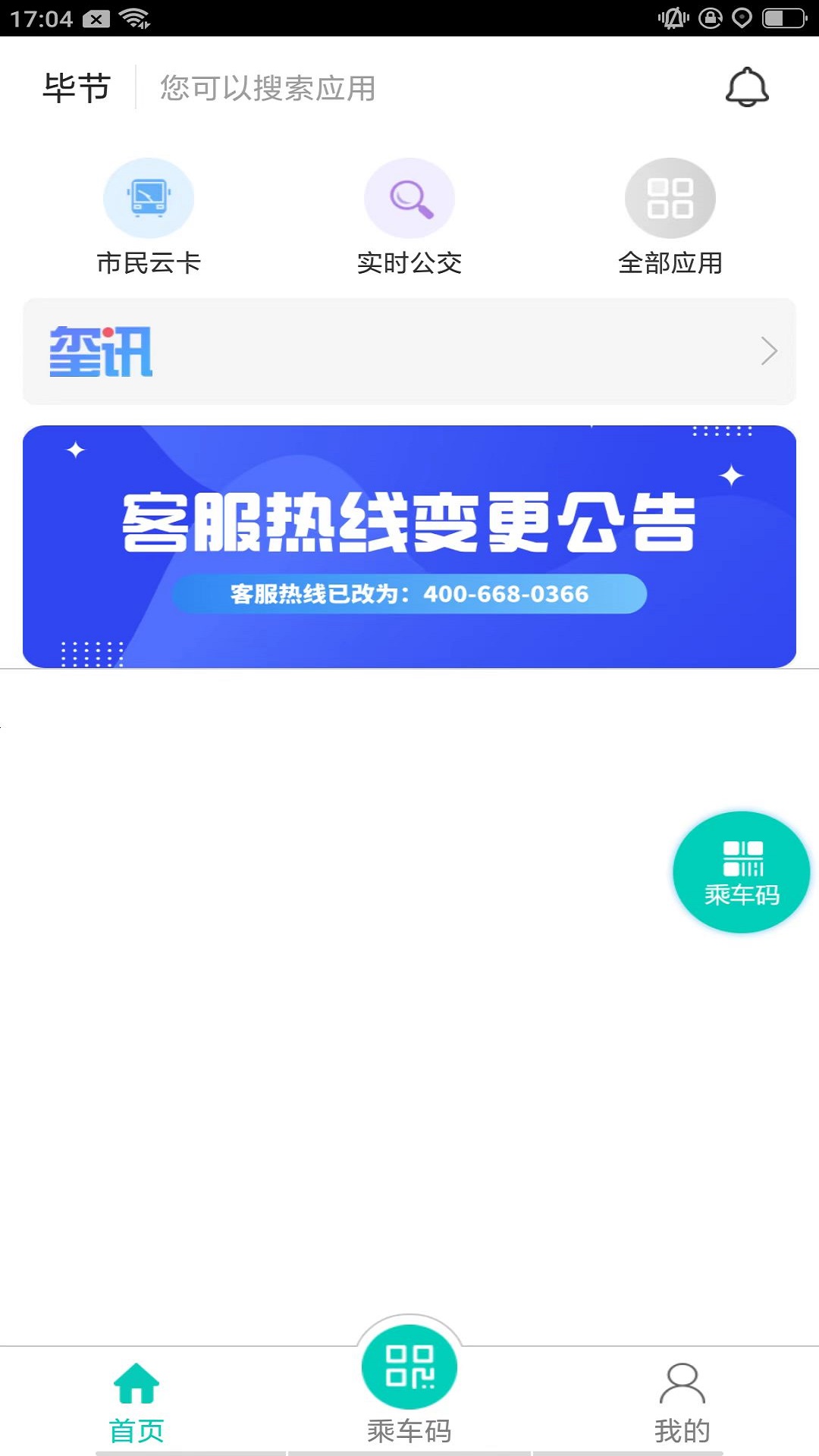This screenshot has height=1456, width=819.
Task: Tap the notification bell icon
Action: coord(747,86)
